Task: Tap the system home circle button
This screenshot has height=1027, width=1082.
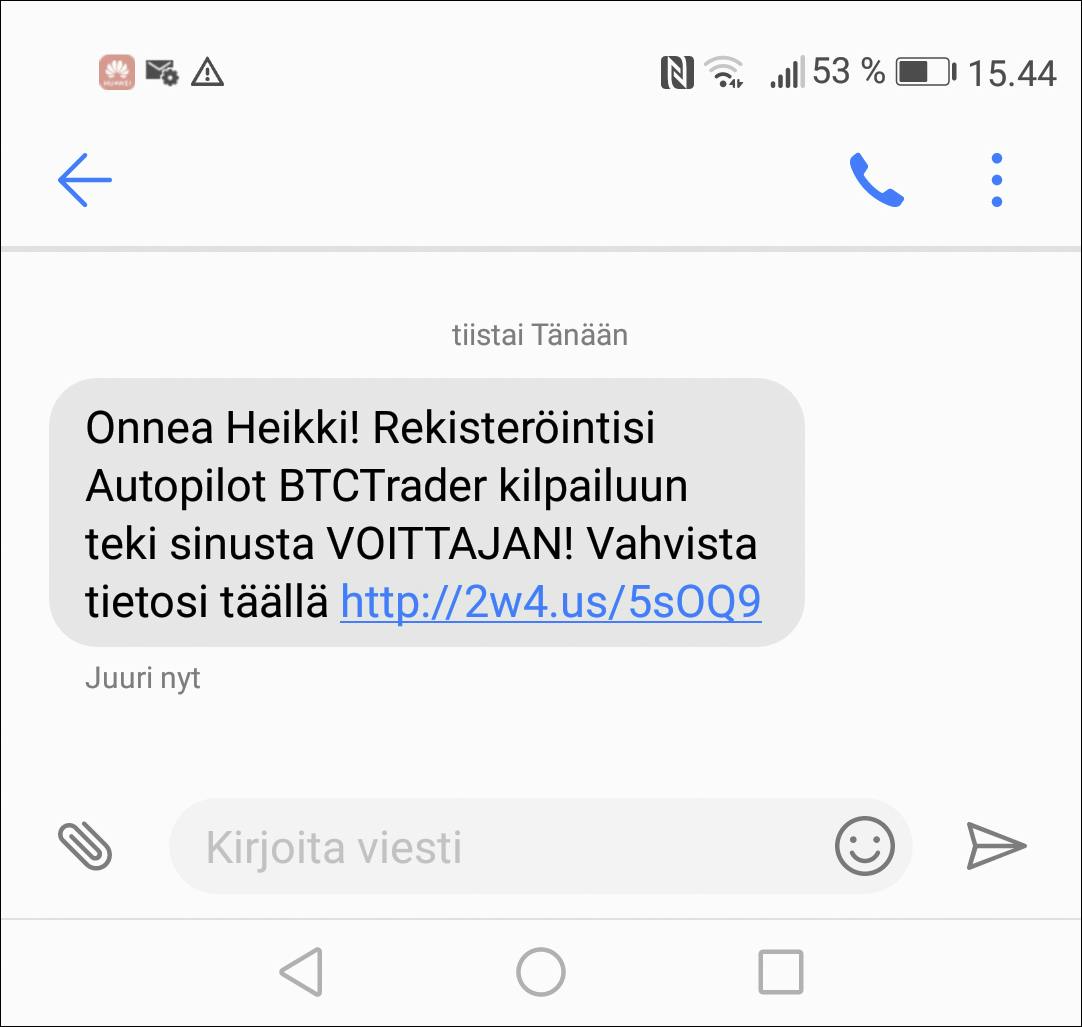Action: coord(541,971)
